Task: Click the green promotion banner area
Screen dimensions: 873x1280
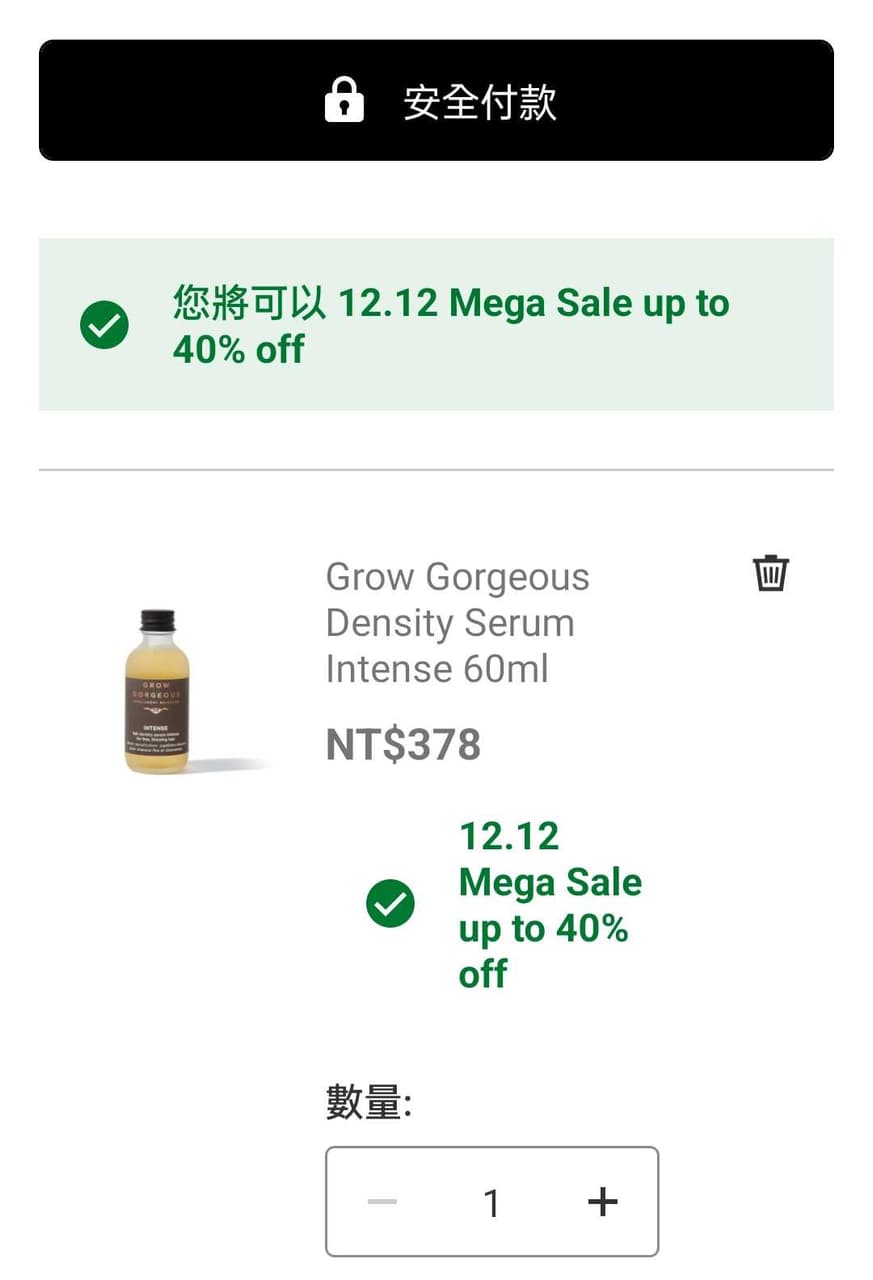Action: click(x=435, y=324)
